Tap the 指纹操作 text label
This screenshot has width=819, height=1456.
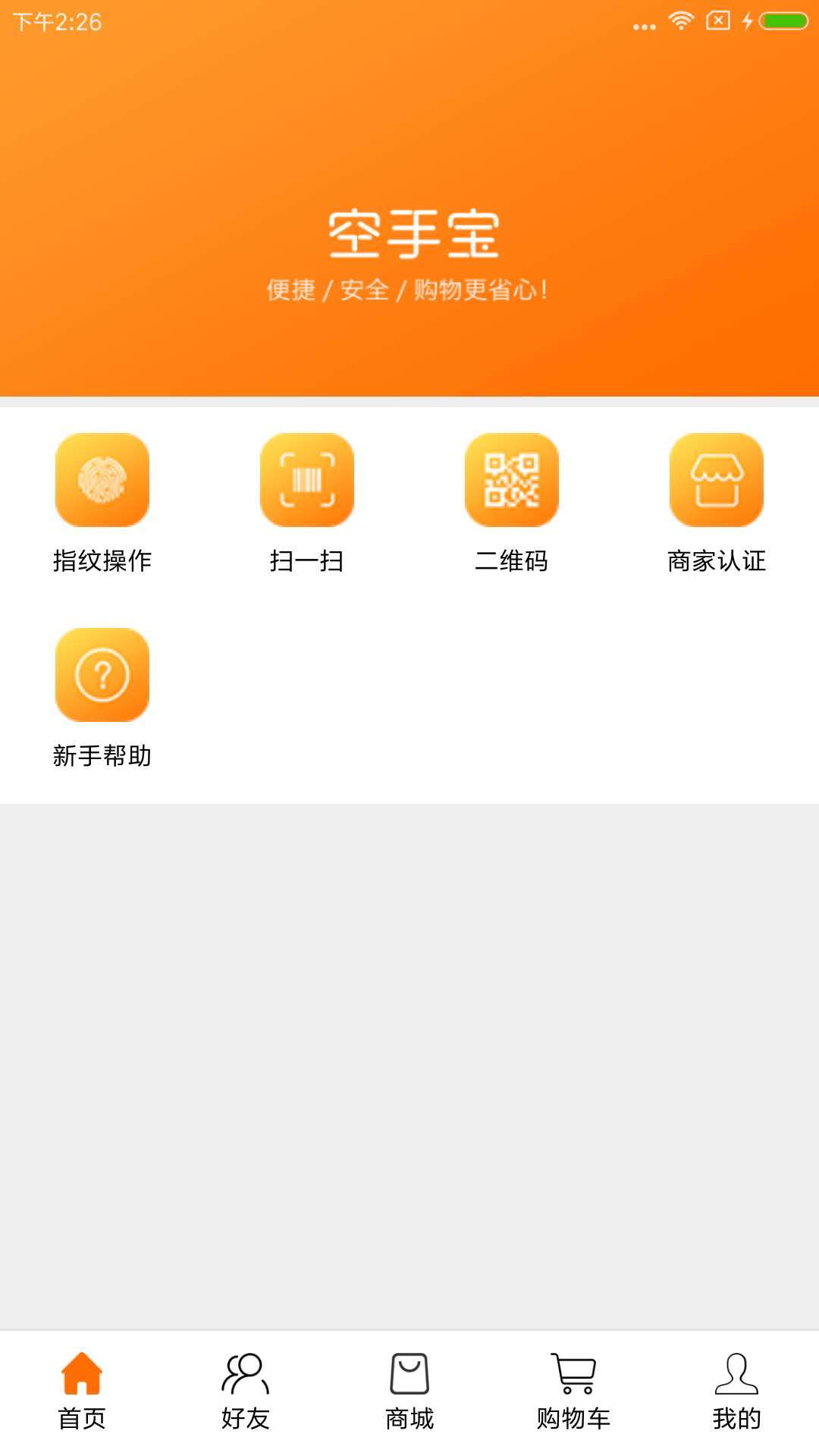[102, 562]
